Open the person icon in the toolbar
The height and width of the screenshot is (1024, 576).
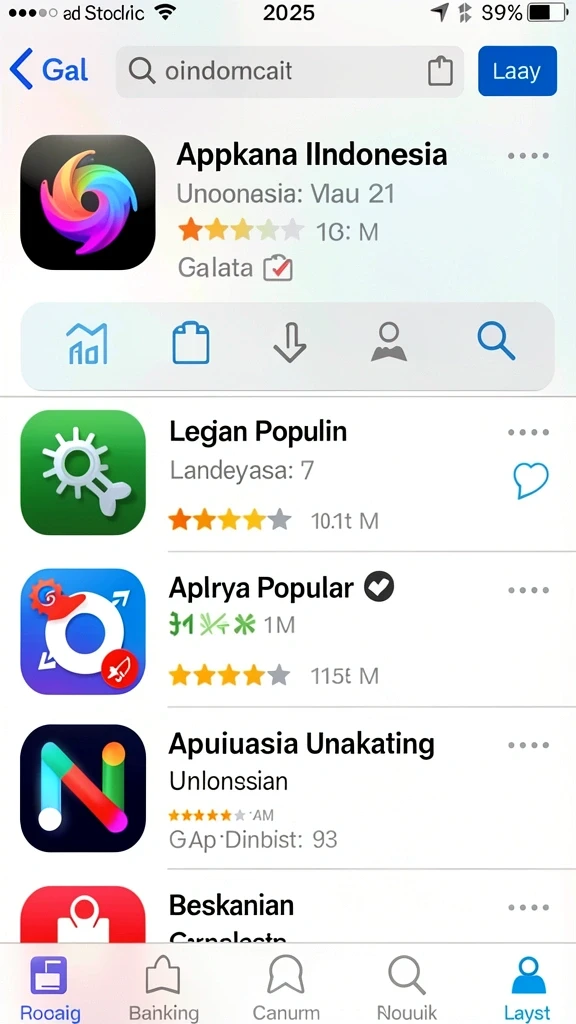pos(389,342)
